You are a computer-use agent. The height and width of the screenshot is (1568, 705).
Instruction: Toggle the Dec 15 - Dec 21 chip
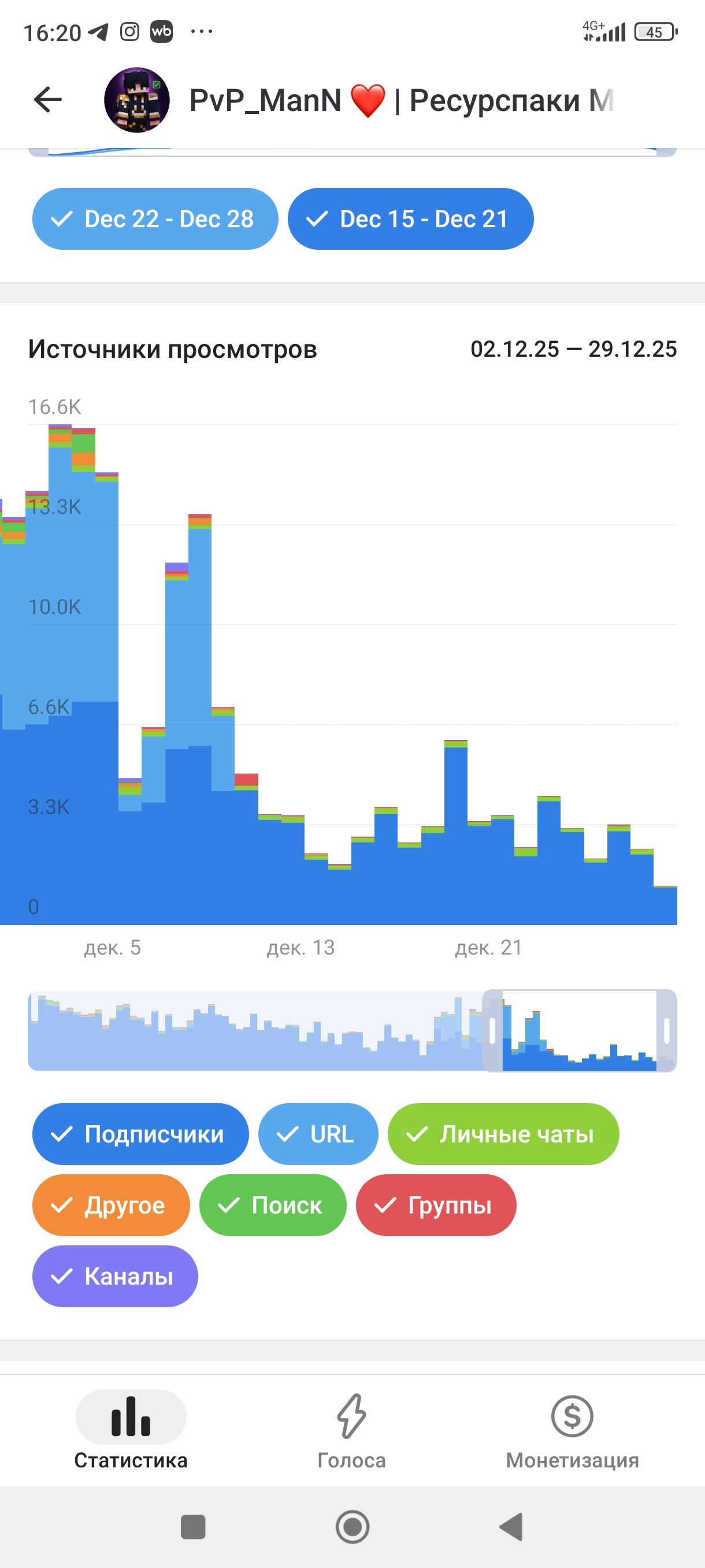411,219
